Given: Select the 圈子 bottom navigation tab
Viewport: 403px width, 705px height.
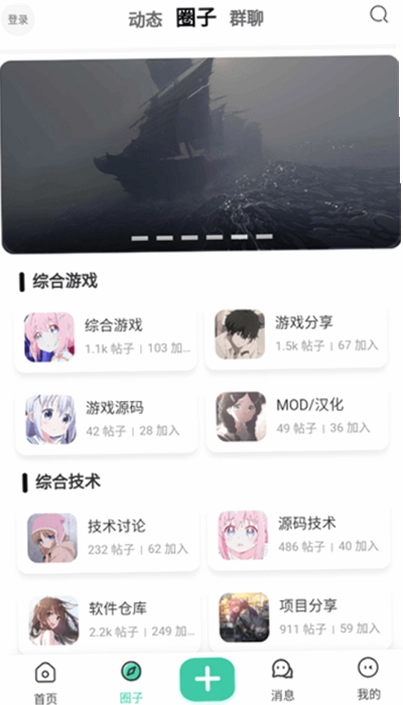Looking at the screenshot, I should tap(131, 683).
